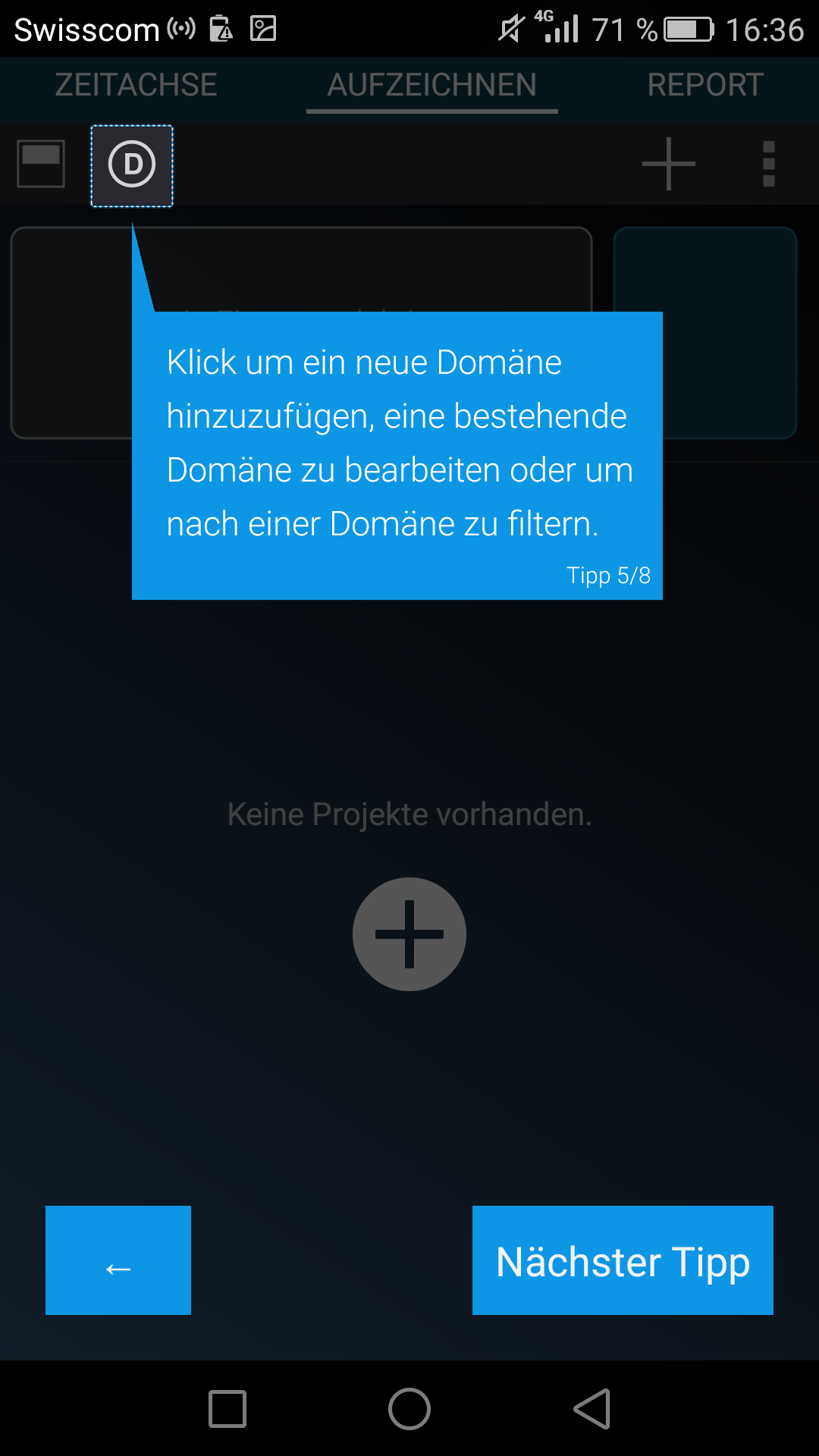Open the three-dot overflow menu
Screen dimensions: 819x1456
pos(769,164)
